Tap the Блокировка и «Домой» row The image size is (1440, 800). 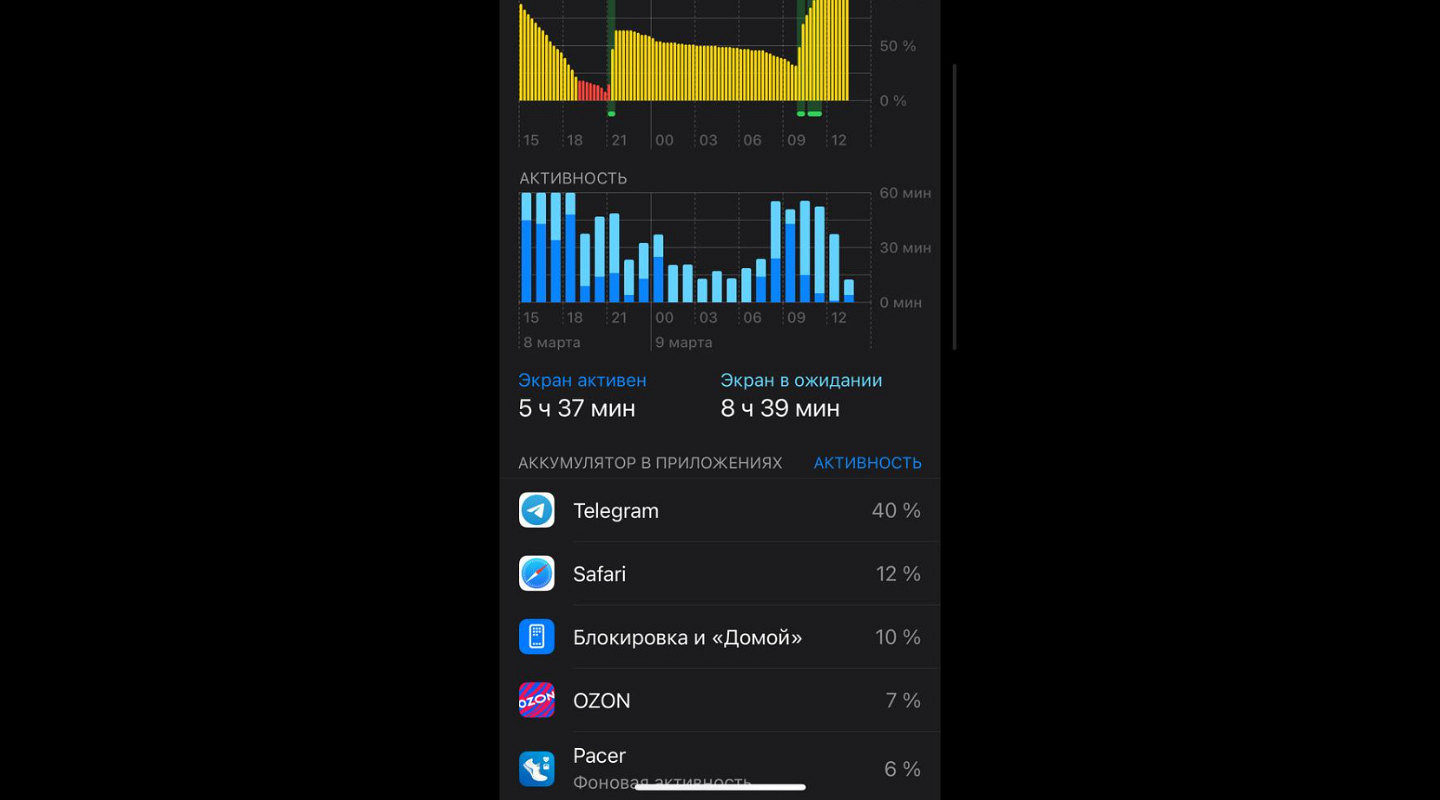720,637
